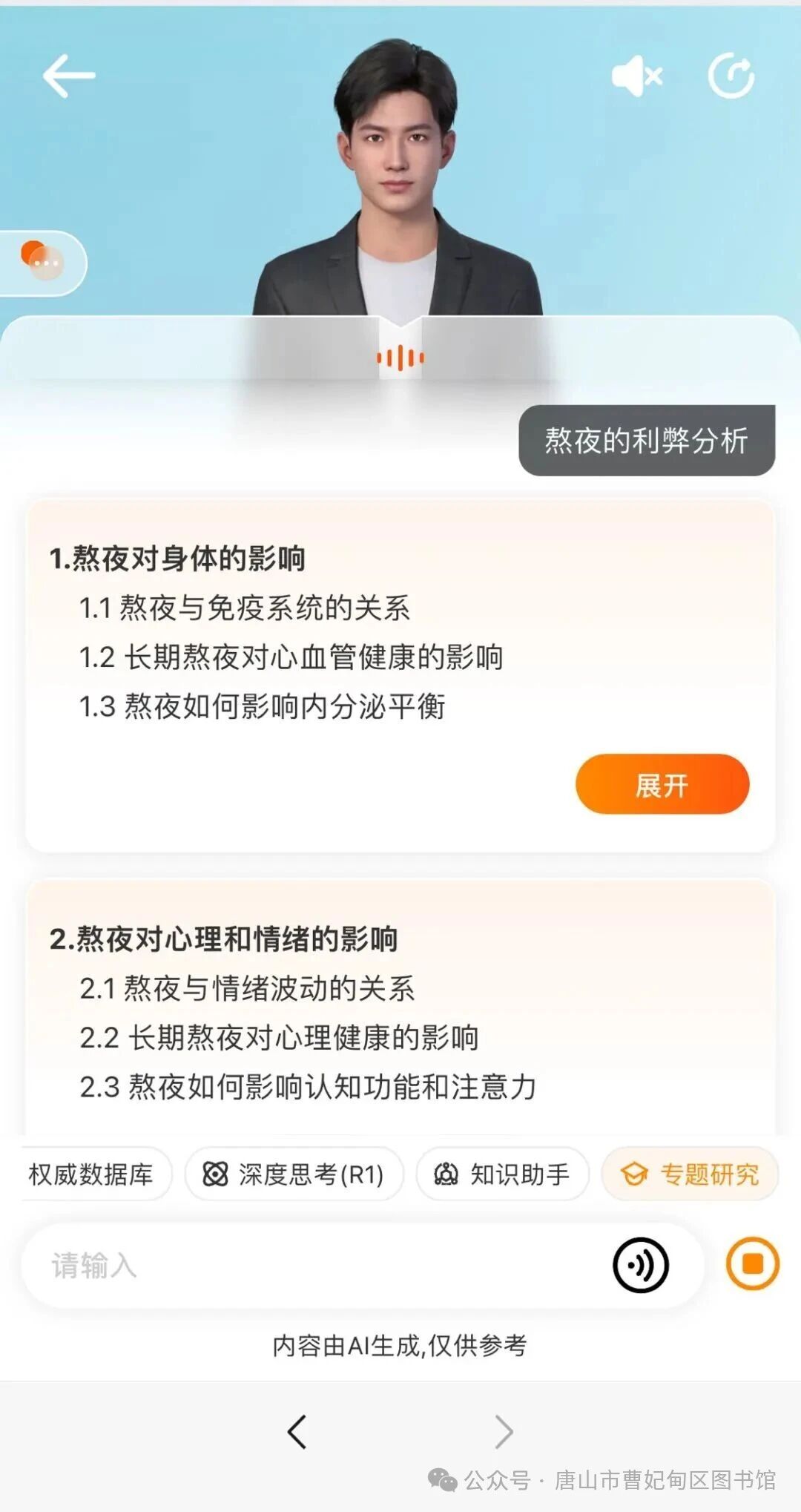801x1512 pixels.
Task: Switch to the 专题研究 tab
Action: (x=690, y=1174)
